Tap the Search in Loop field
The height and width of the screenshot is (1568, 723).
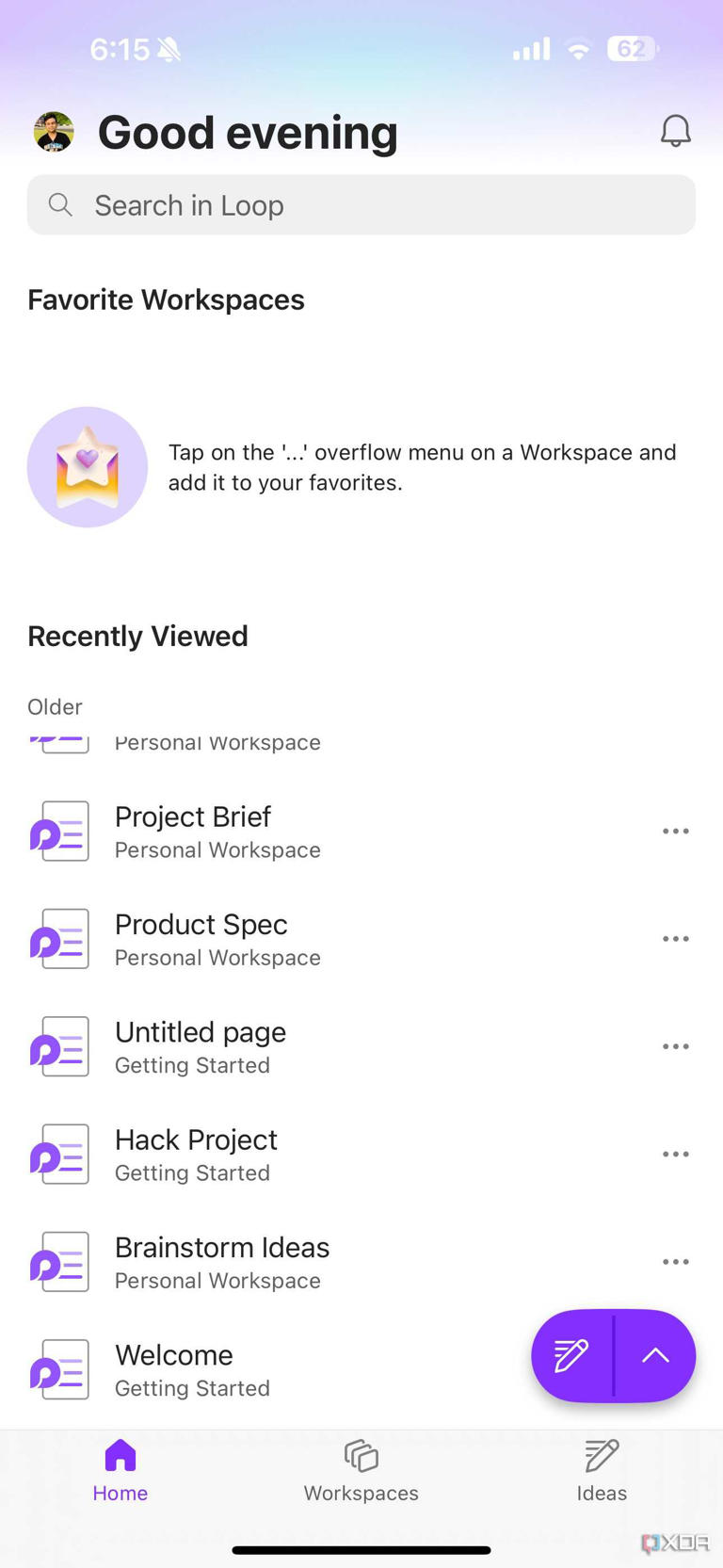361,204
